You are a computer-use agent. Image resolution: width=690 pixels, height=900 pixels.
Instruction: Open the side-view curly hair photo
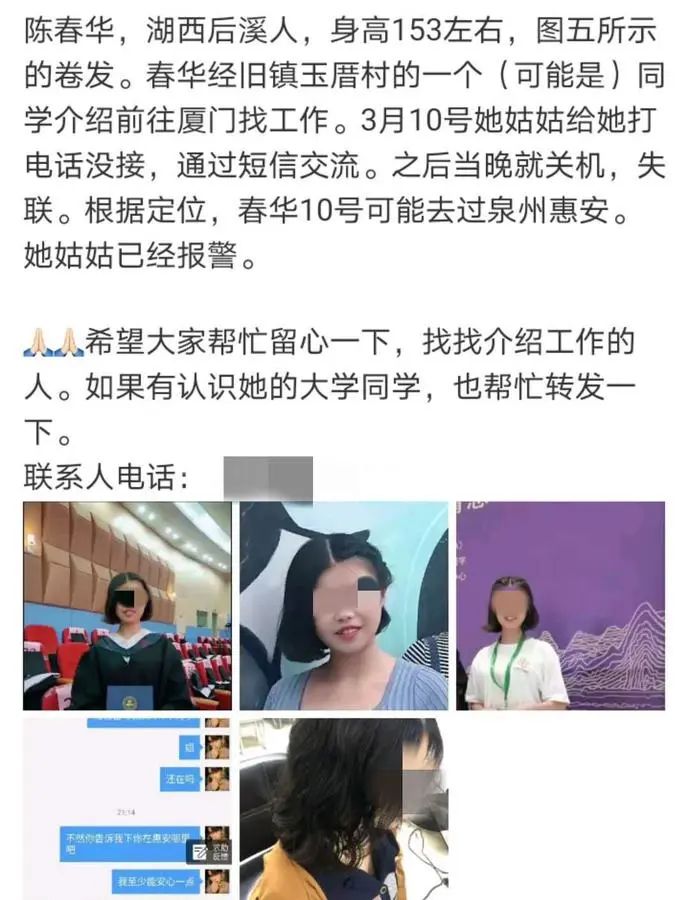click(x=344, y=808)
